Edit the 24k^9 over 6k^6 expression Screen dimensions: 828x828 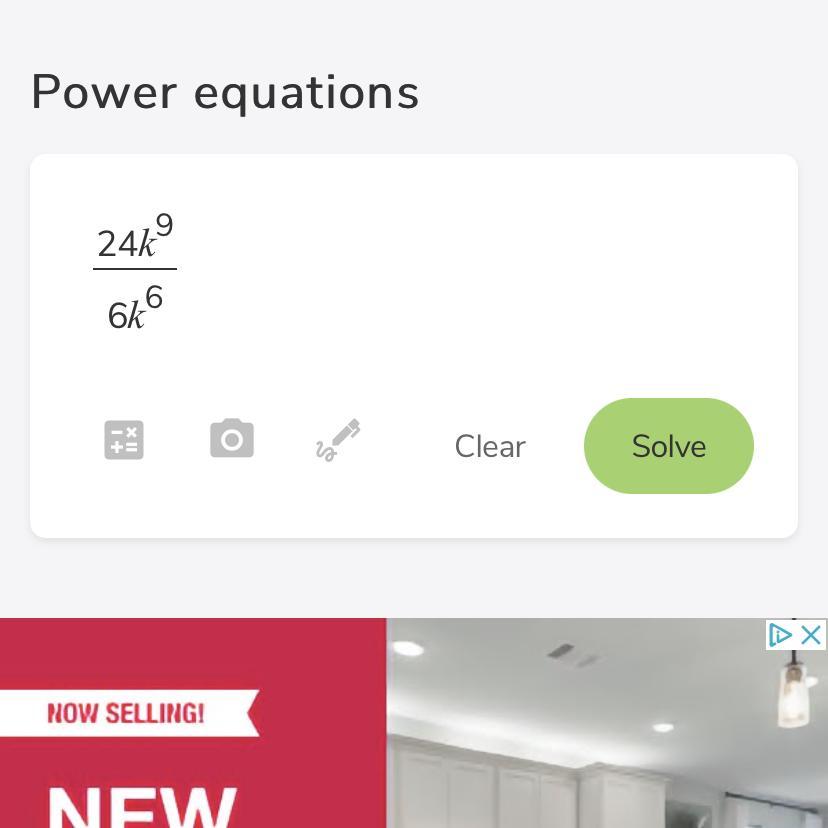tap(135, 270)
